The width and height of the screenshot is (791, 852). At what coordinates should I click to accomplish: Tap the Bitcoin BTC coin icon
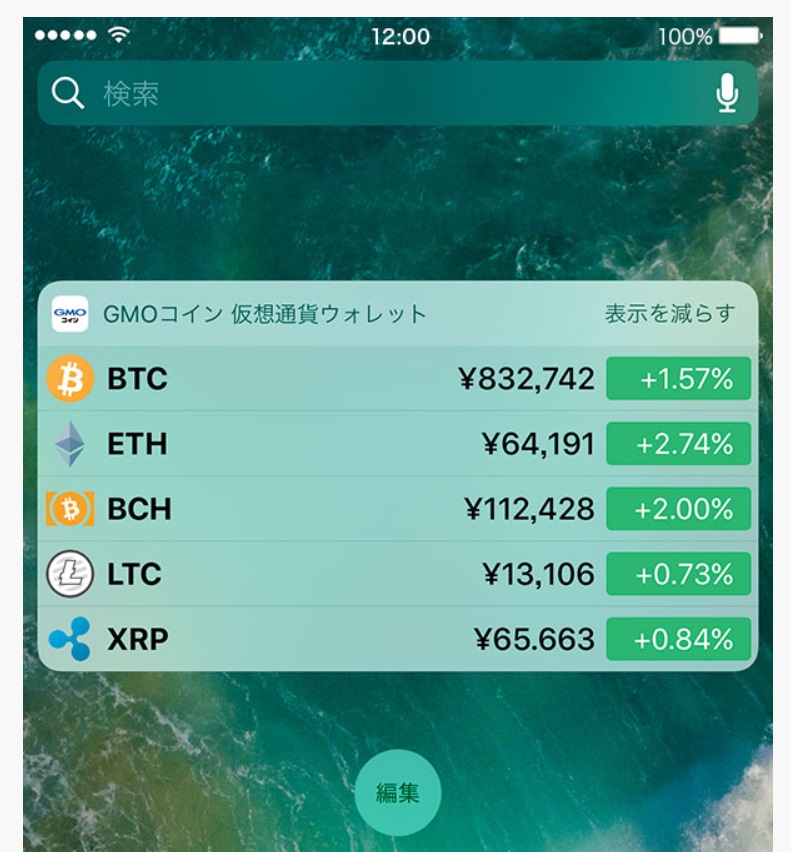coord(68,379)
